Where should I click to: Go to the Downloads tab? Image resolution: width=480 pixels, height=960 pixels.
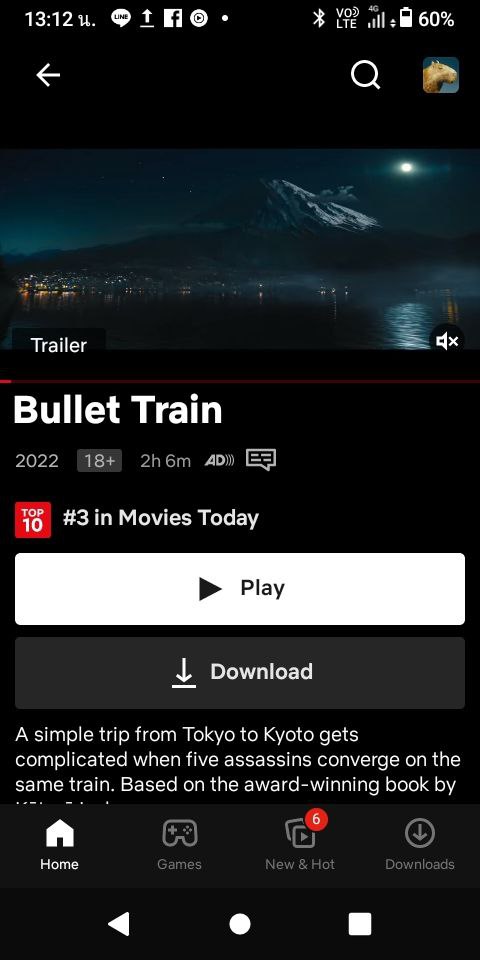tap(420, 846)
